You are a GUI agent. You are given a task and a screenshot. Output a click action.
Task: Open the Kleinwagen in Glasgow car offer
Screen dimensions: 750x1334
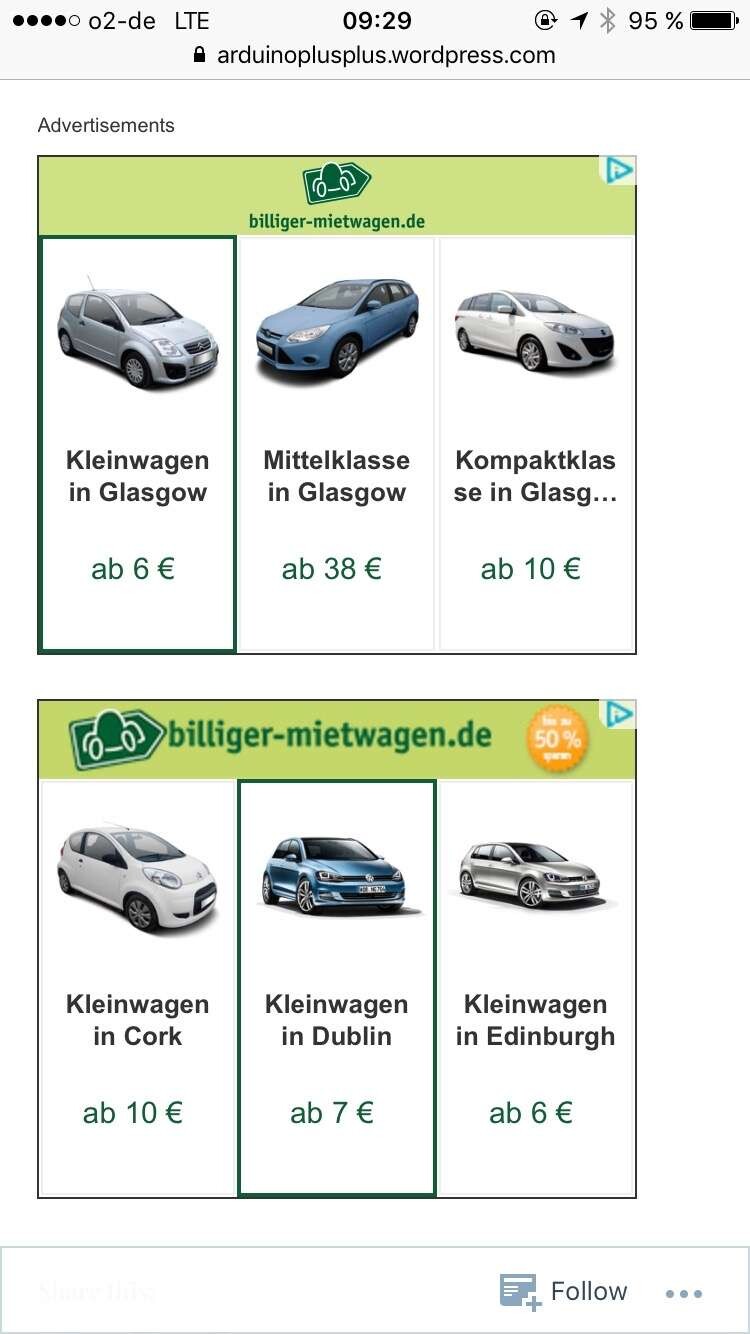point(137,444)
